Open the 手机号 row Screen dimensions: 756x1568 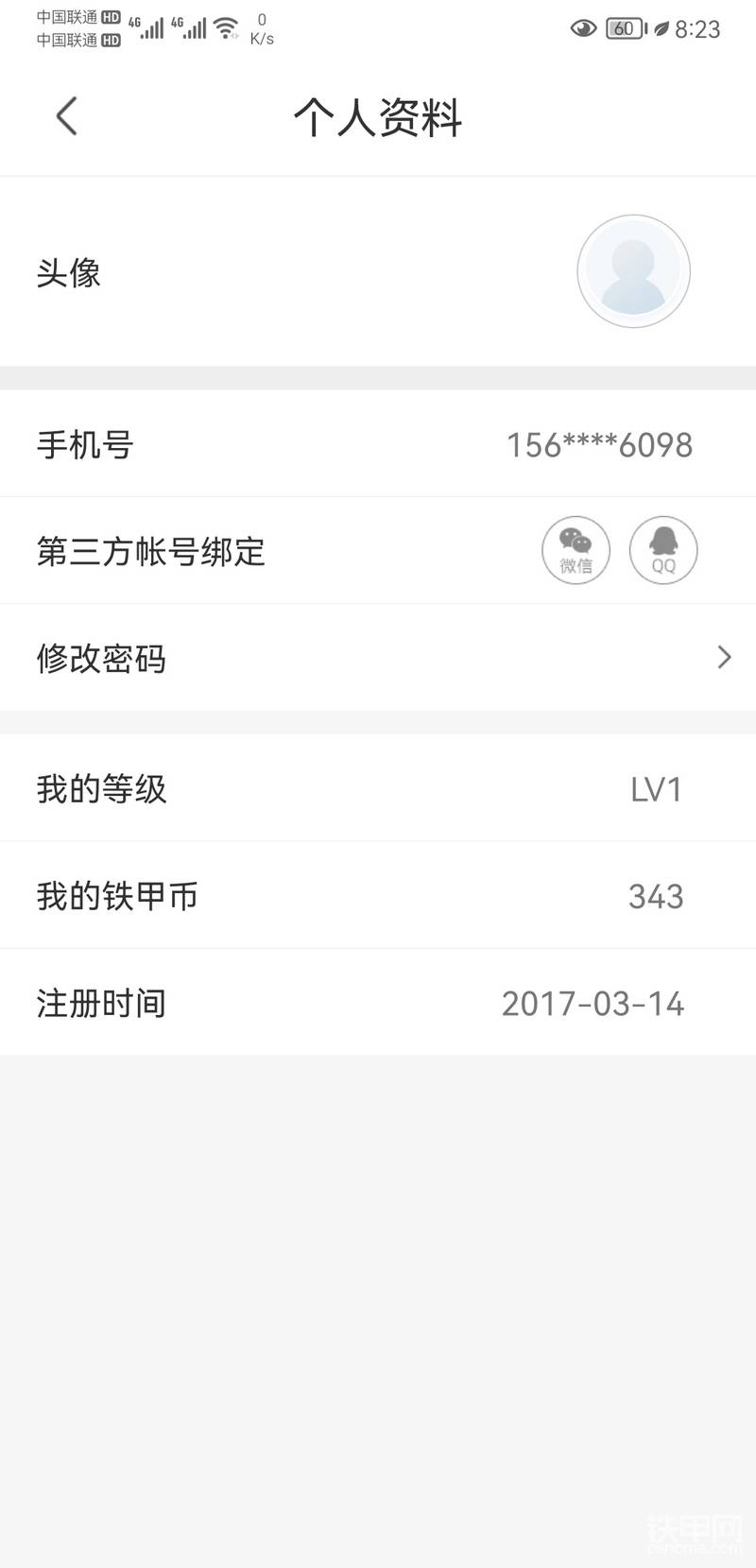point(378,443)
